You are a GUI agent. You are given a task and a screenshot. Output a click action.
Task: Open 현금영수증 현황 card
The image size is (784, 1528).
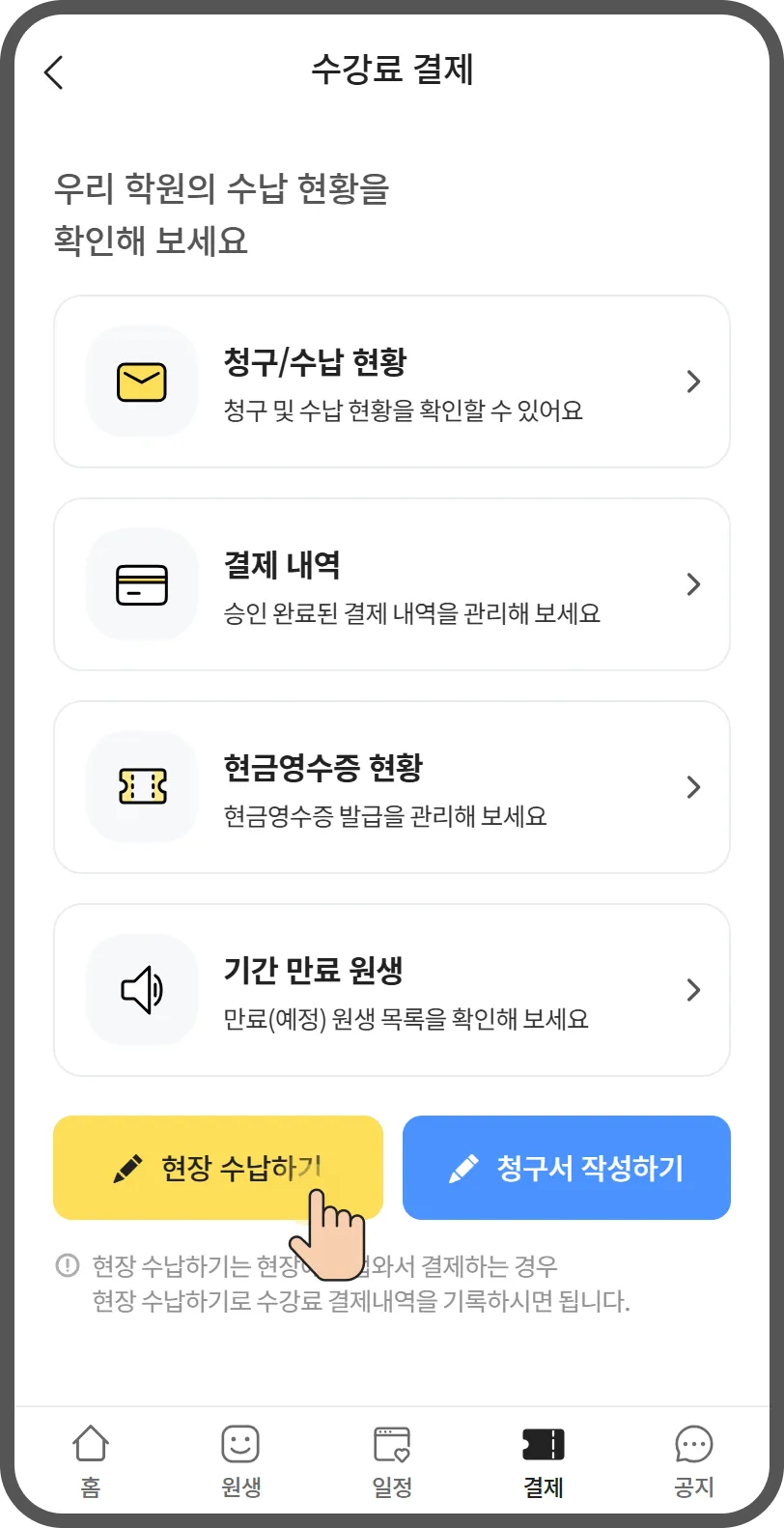[391, 787]
